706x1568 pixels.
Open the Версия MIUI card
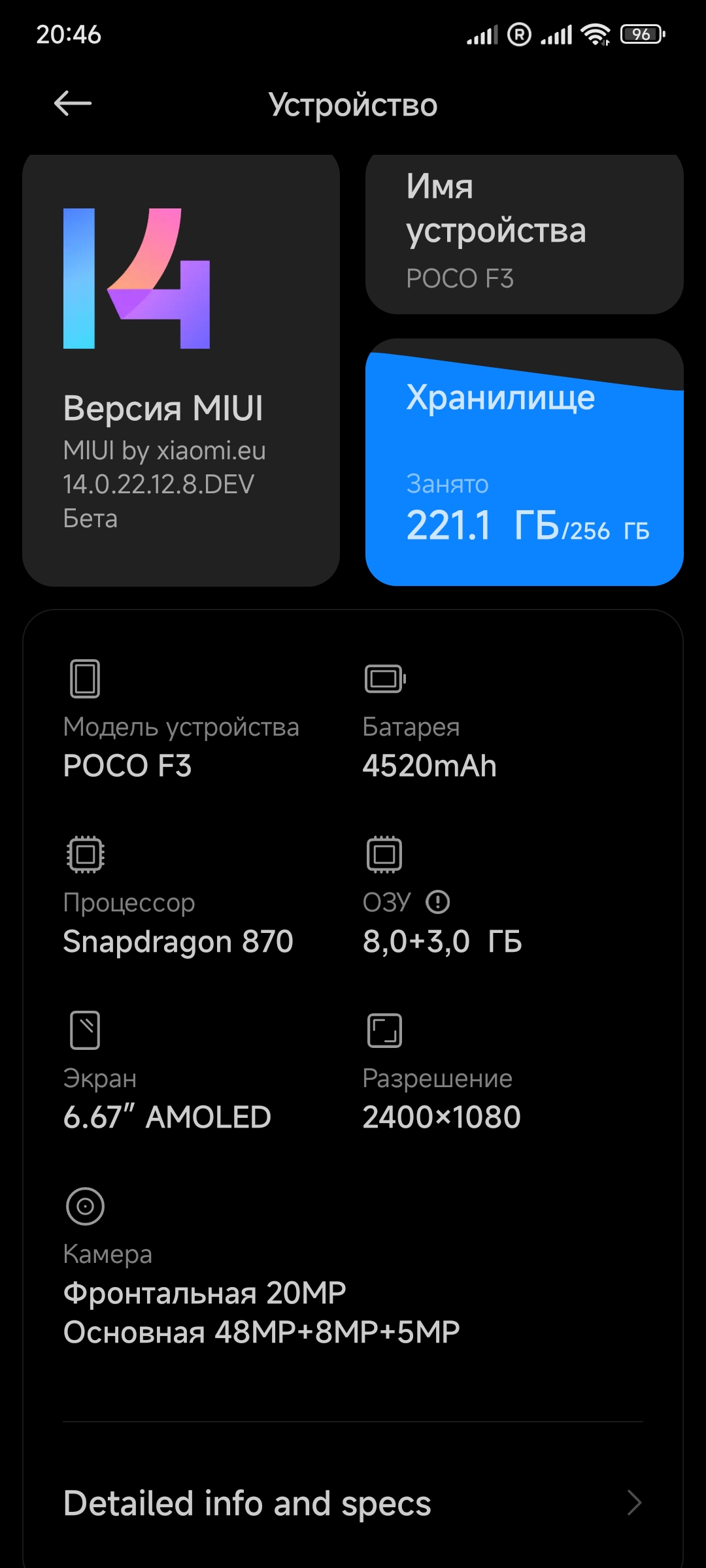(x=181, y=370)
